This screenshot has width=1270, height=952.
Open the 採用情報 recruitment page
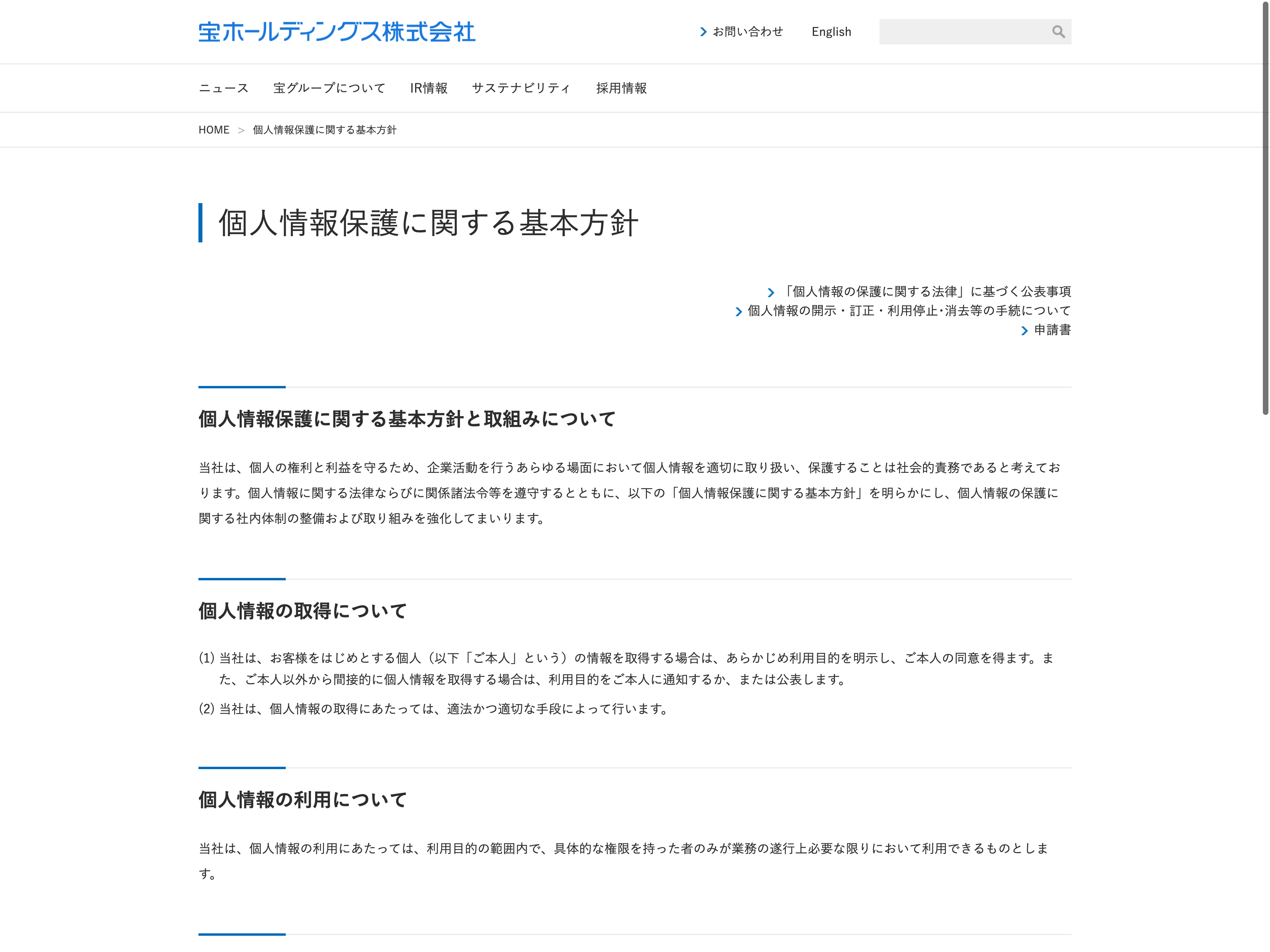621,88
